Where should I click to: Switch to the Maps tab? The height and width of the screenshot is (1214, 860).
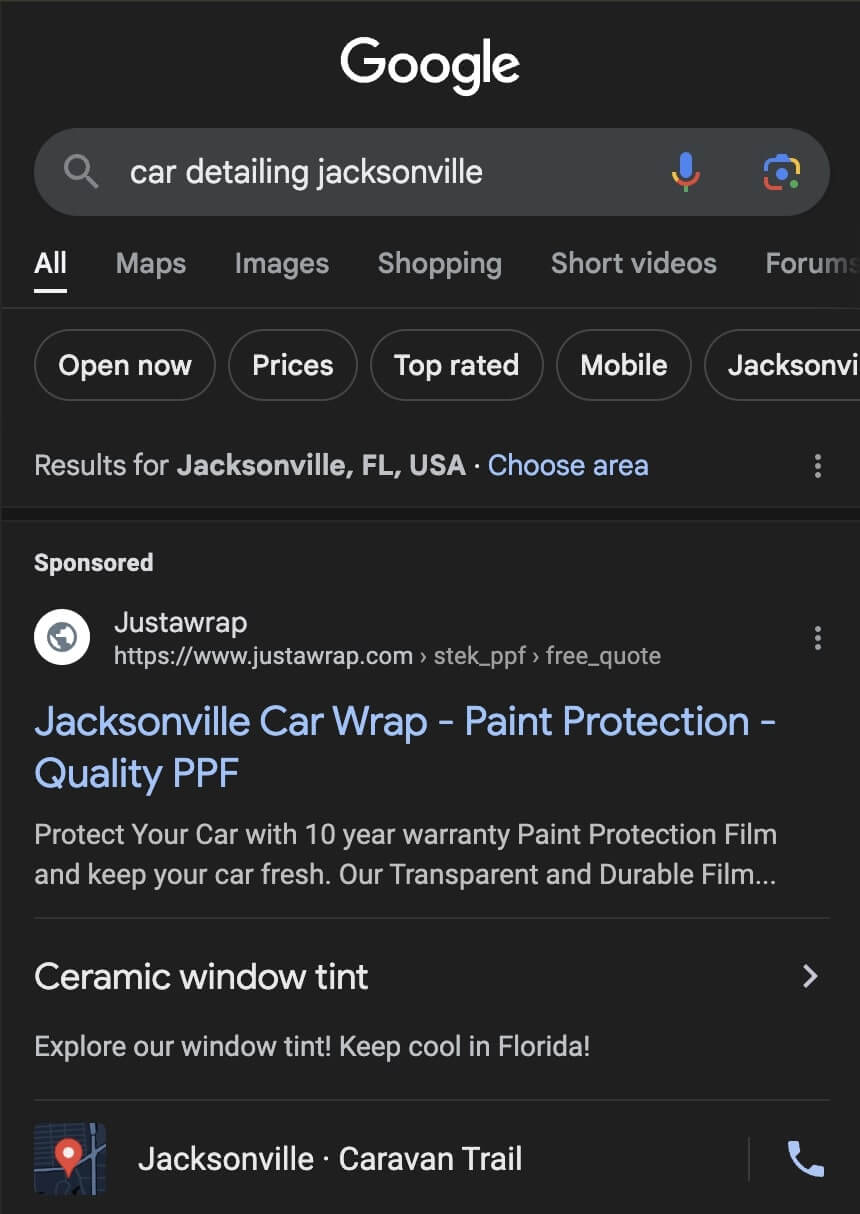(151, 263)
